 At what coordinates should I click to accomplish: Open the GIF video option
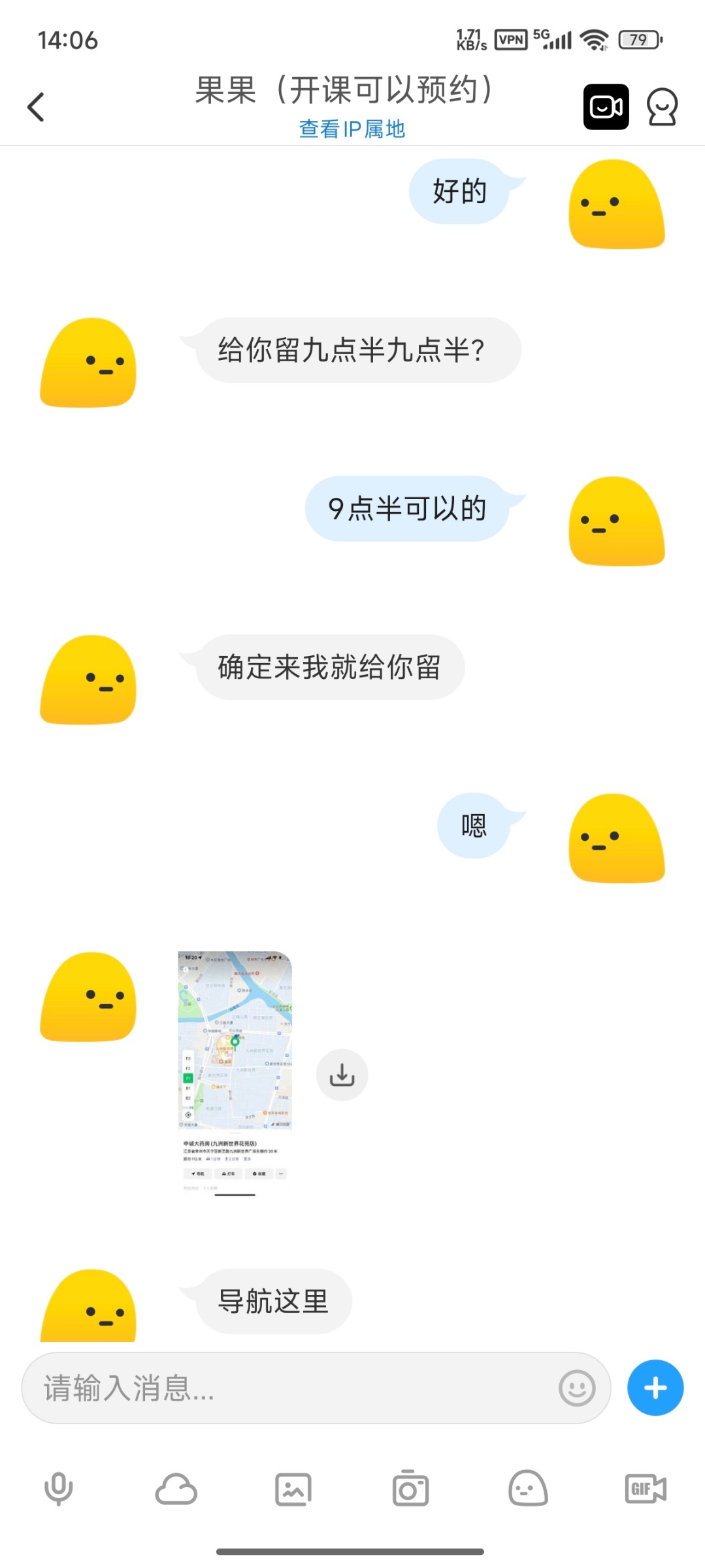(x=646, y=1490)
